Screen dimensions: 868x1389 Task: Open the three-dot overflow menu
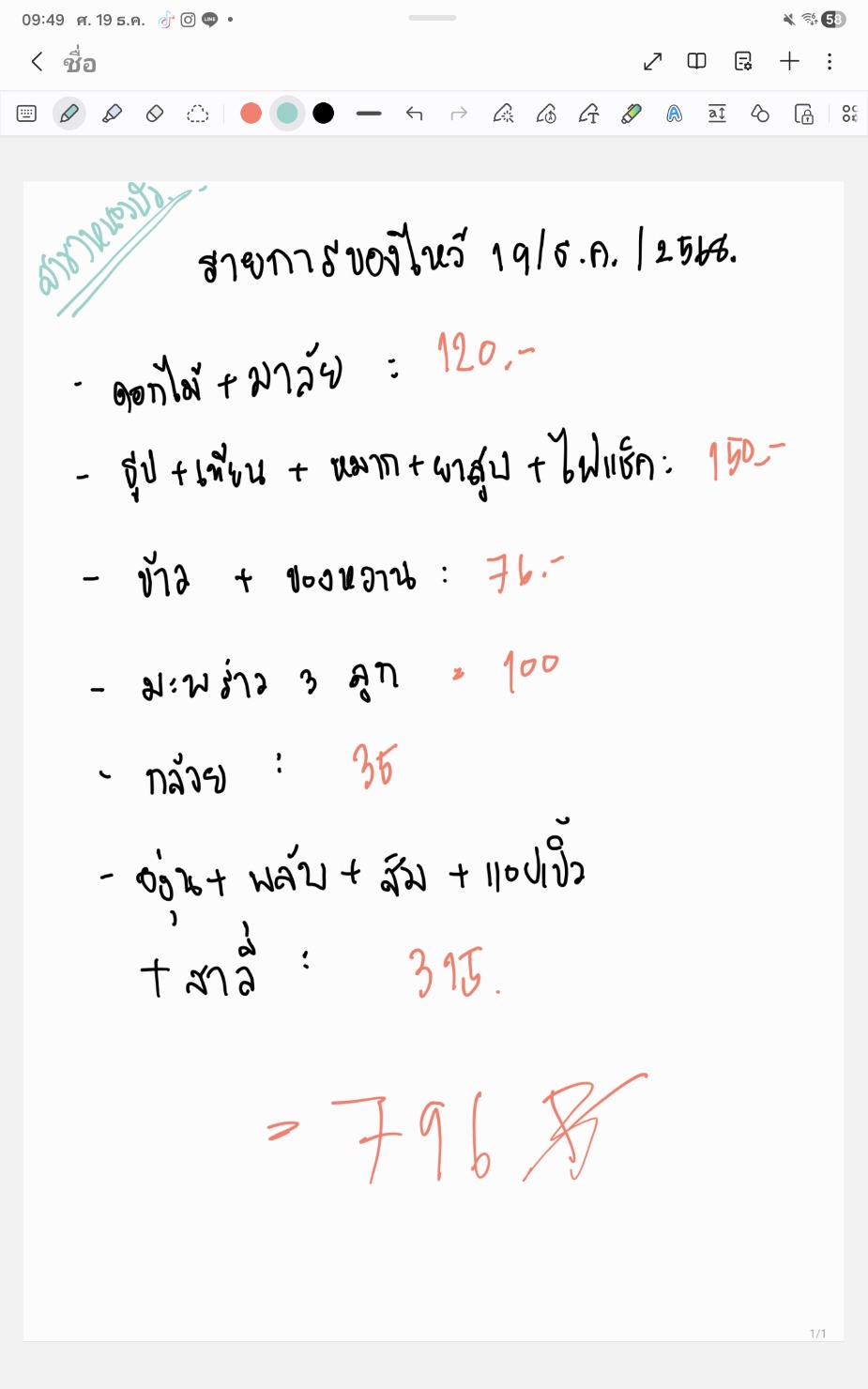pos(830,62)
